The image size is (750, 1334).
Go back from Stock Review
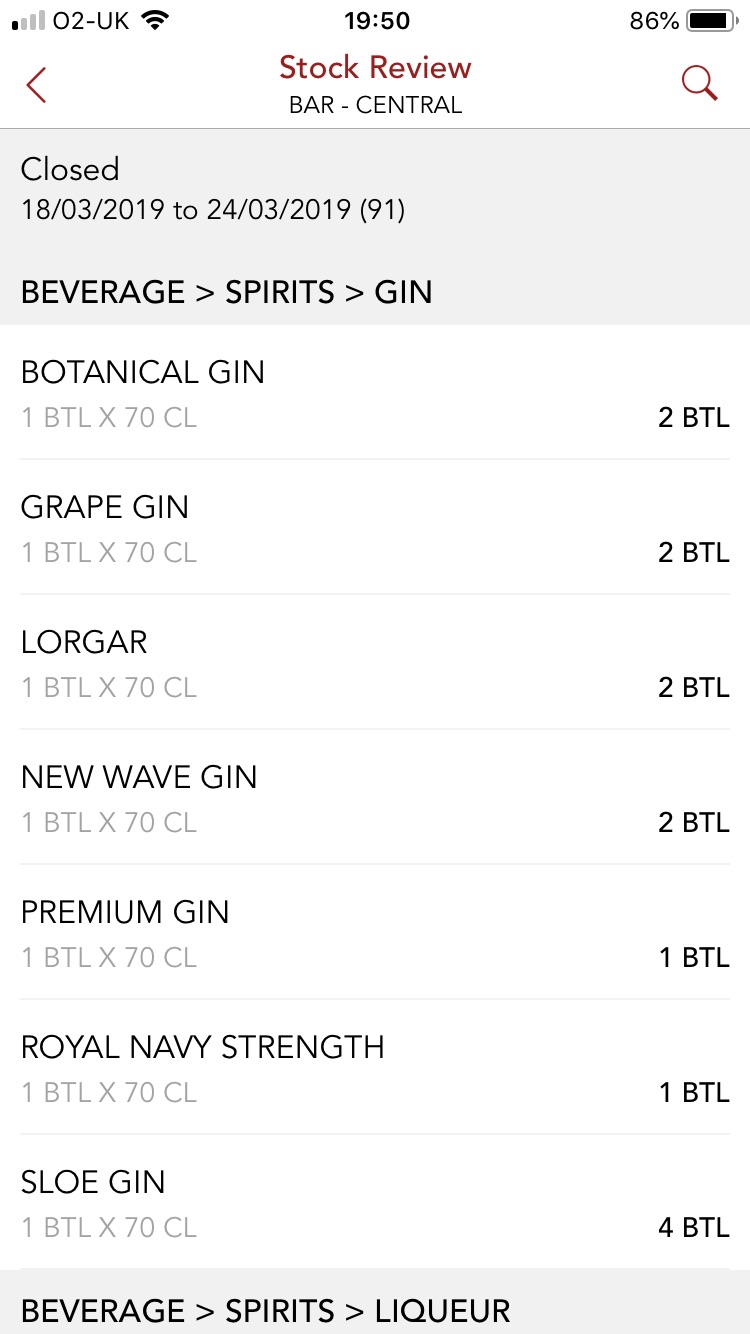(37, 85)
